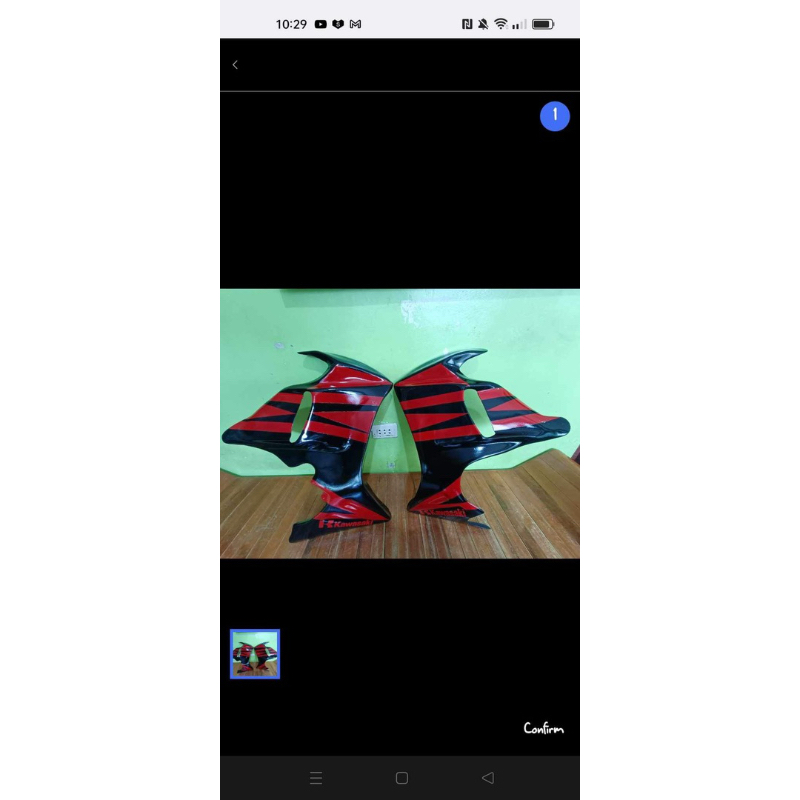Screen dimensions: 800x800
Task: Tap the selected photo thumbnail in the strip
Action: (x=255, y=654)
